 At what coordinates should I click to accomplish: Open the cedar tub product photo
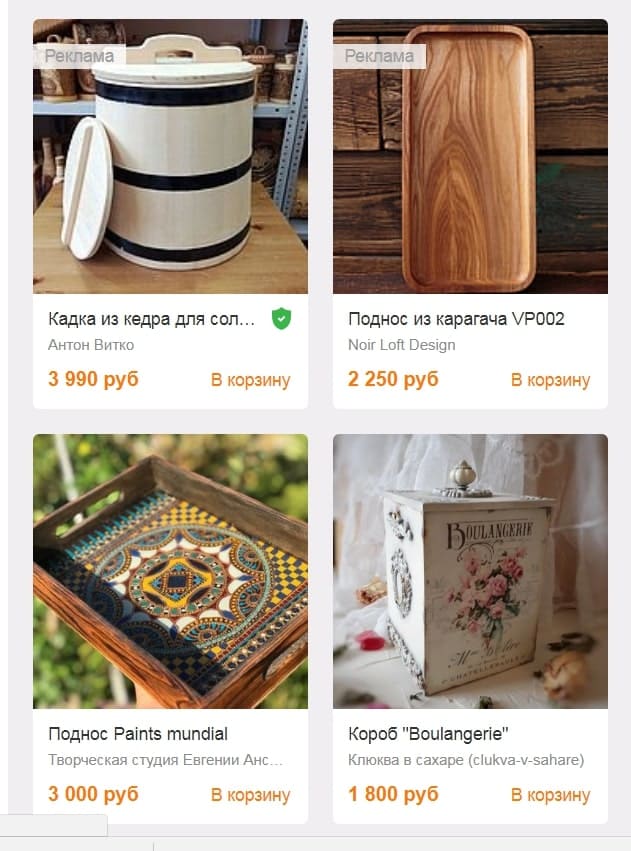tap(170, 156)
